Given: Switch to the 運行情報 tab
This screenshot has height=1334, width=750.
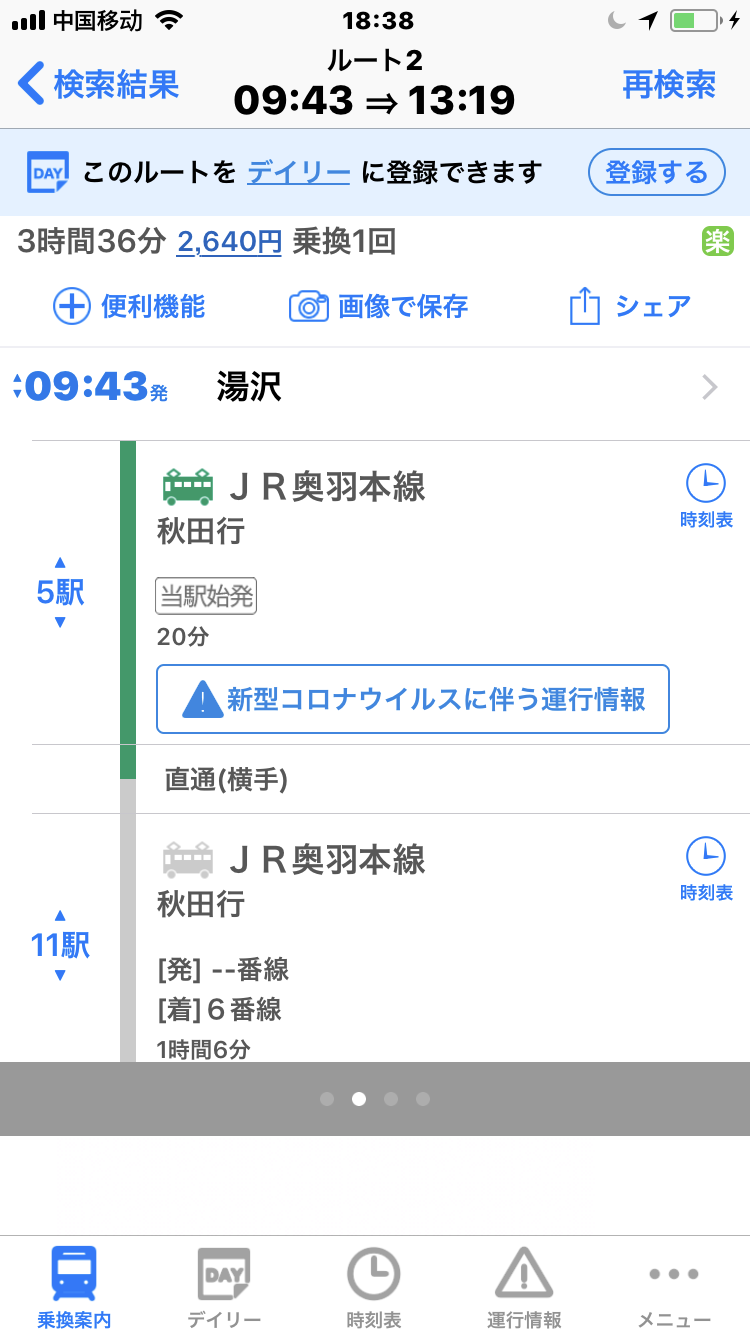Looking at the screenshot, I should click(x=524, y=1286).
